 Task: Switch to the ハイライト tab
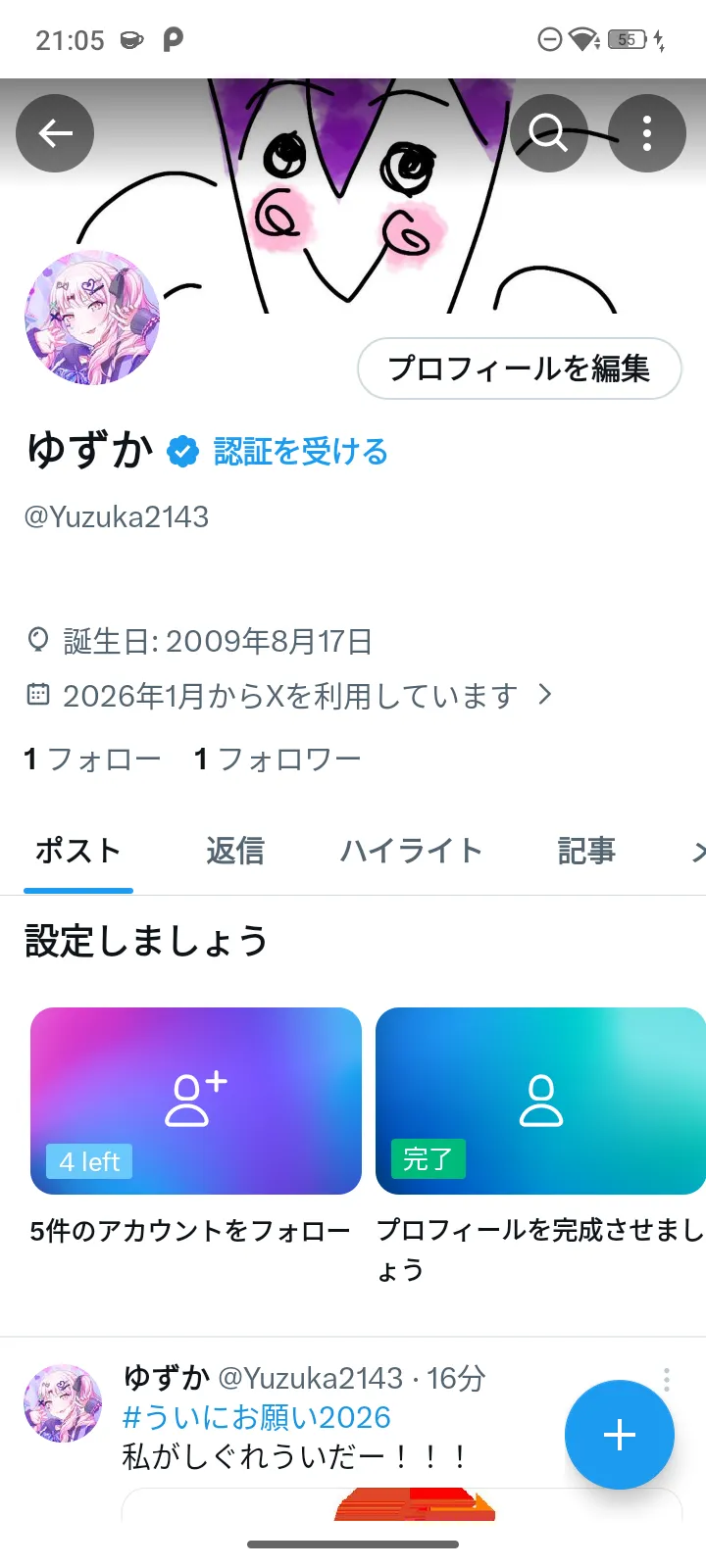411,851
